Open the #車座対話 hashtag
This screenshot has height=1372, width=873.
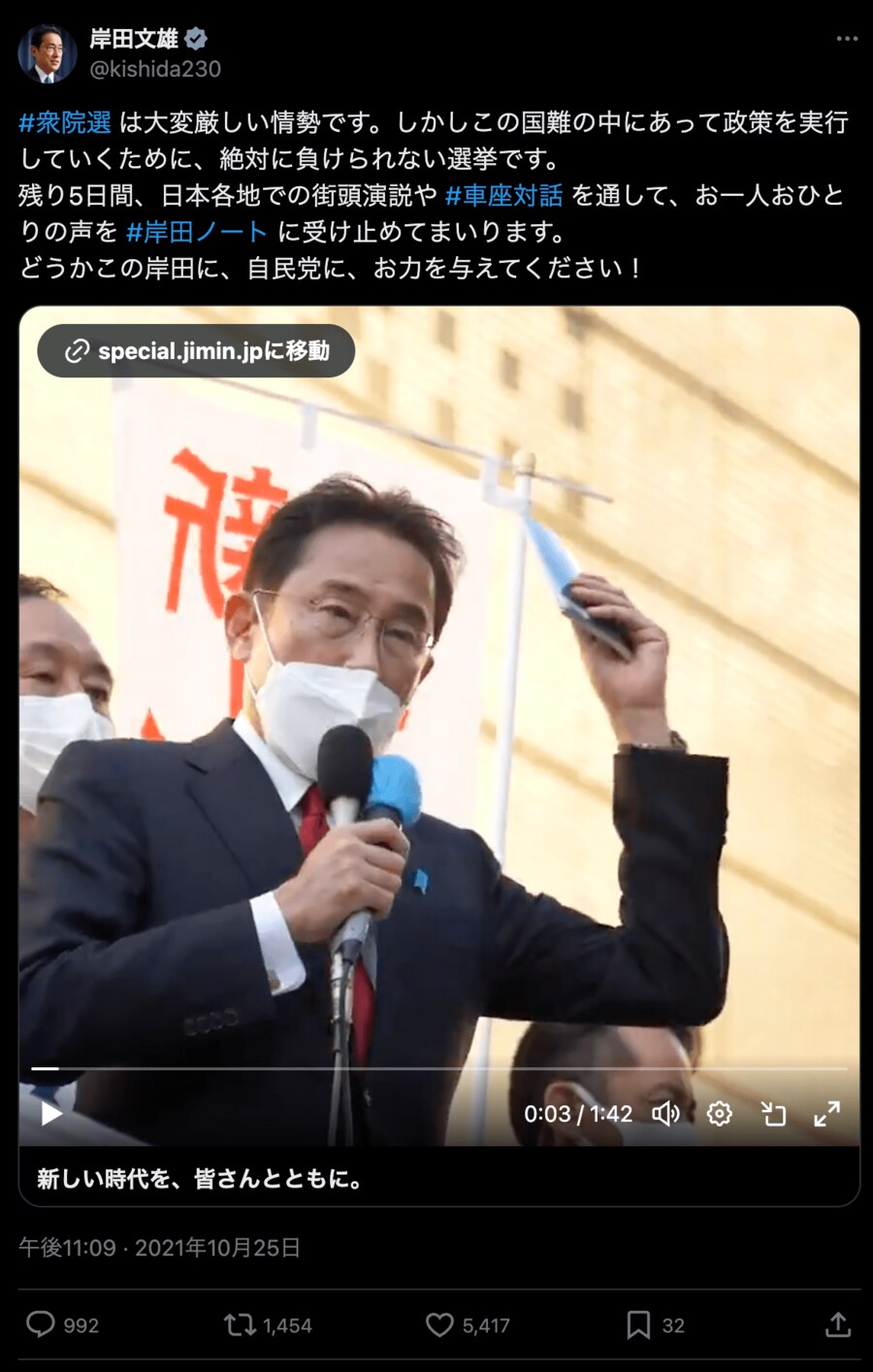click(503, 195)
